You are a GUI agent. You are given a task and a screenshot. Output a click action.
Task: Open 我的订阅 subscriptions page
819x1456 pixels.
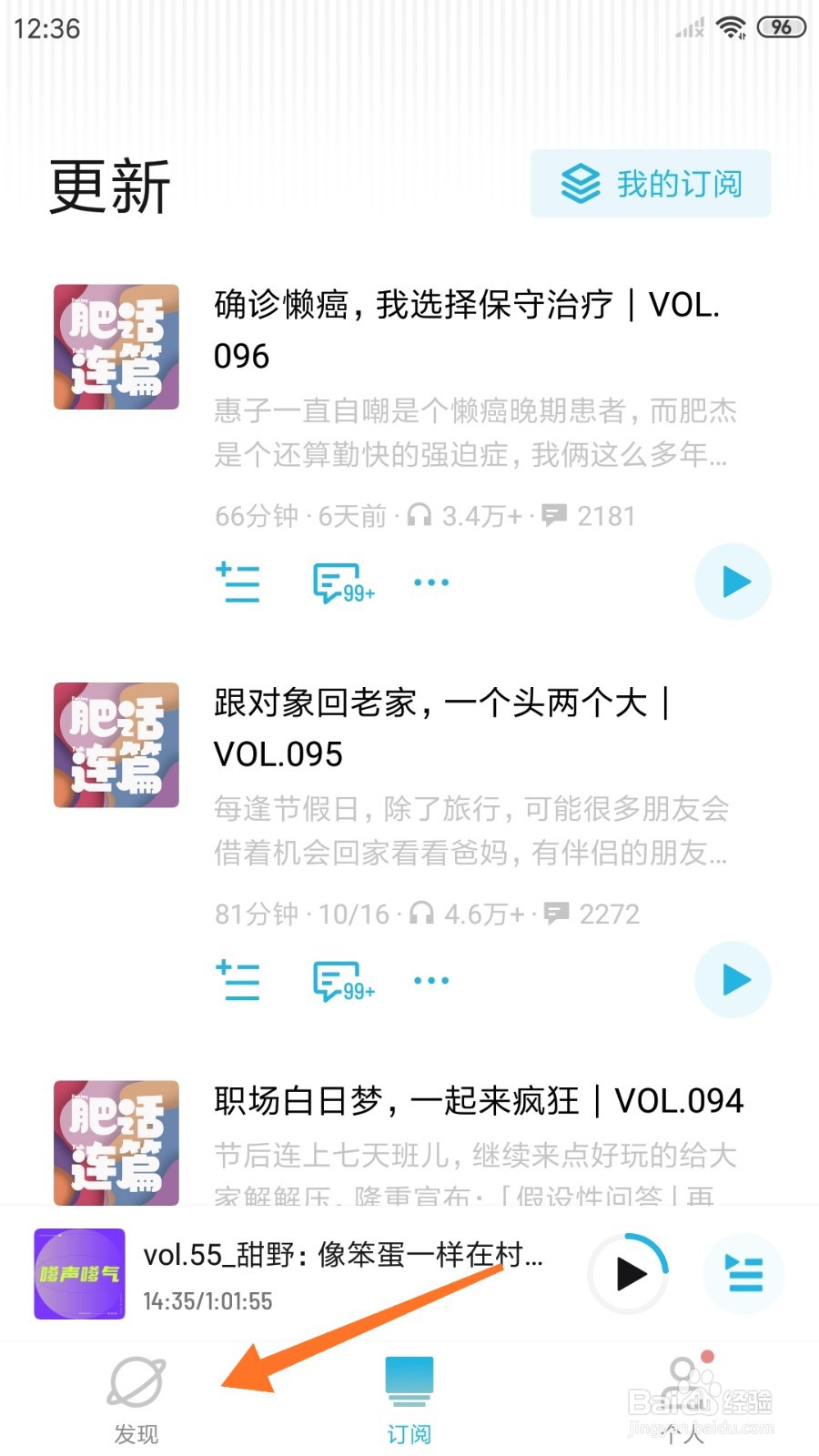point(651,183)
